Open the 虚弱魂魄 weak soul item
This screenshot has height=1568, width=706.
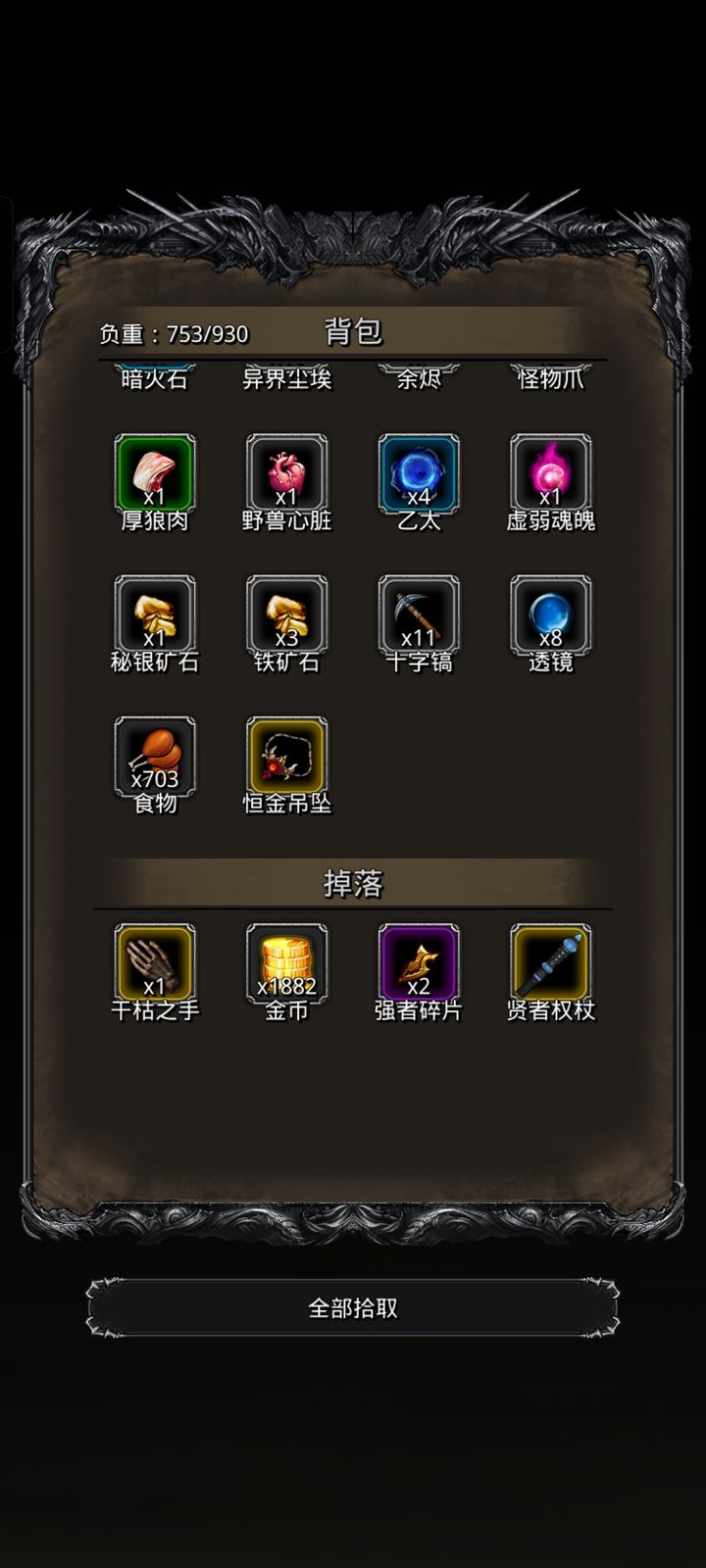pos(550,473)
